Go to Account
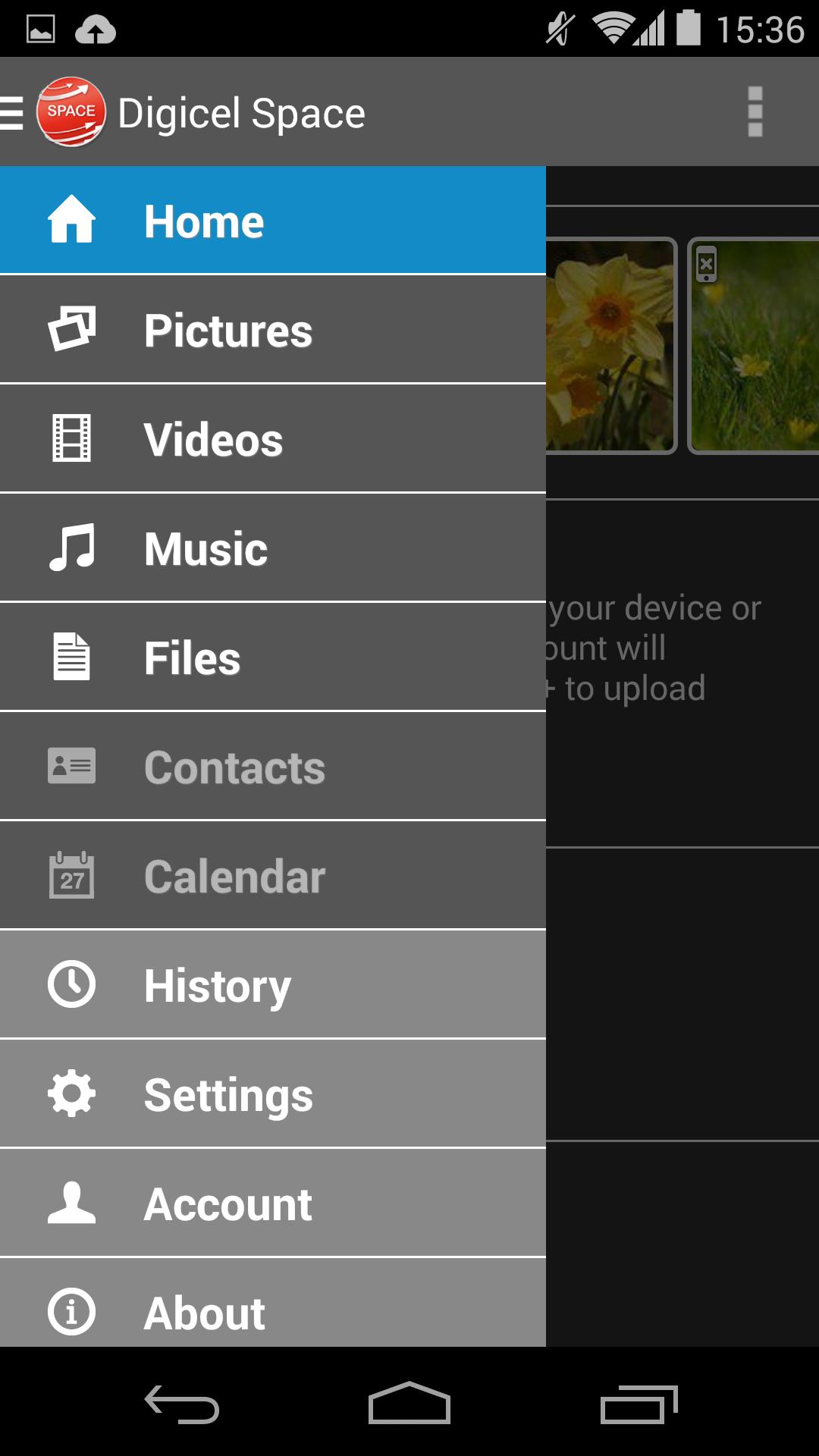The height and width of the screenshot is (1456, 819). pyautogui.click(x=272, y=1203)
